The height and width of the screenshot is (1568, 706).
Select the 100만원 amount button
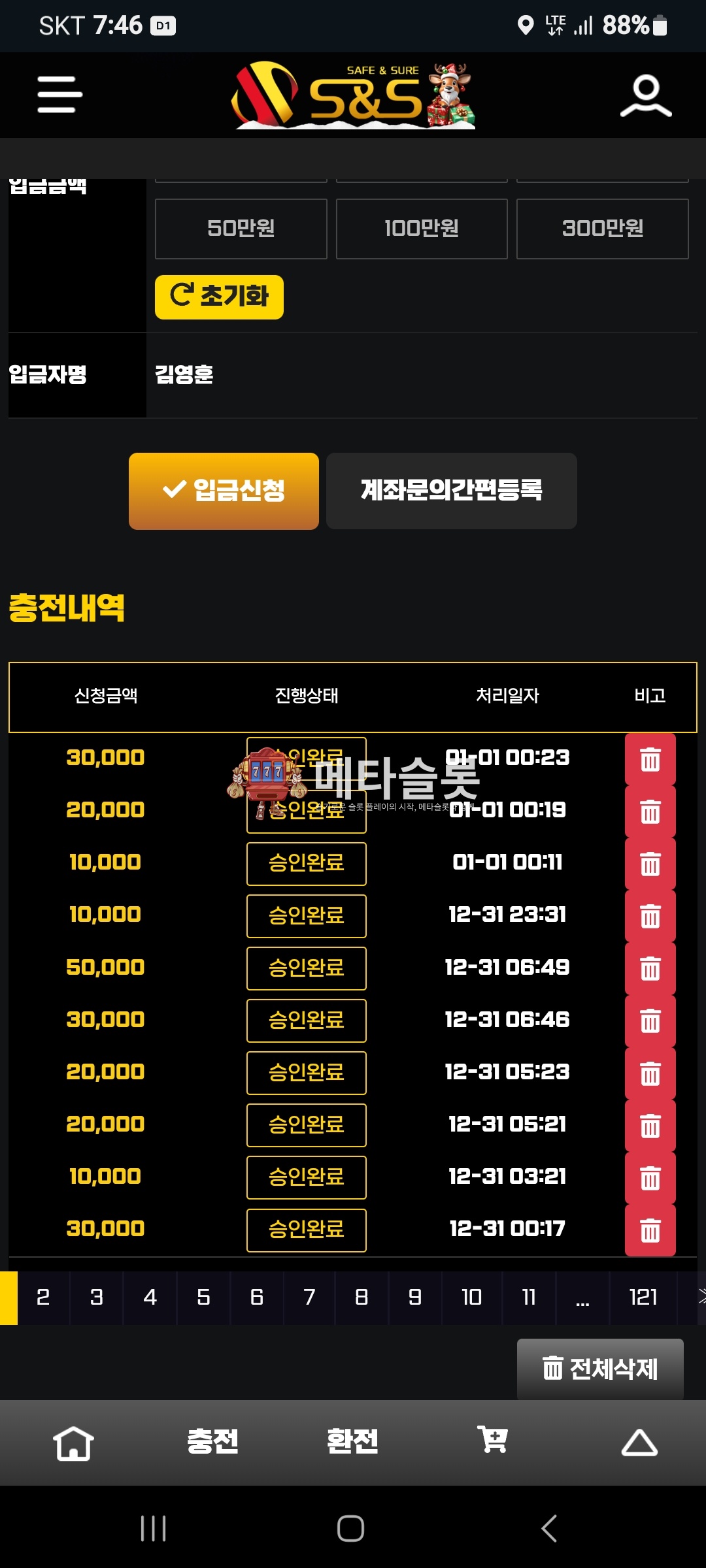coord(422,229)
